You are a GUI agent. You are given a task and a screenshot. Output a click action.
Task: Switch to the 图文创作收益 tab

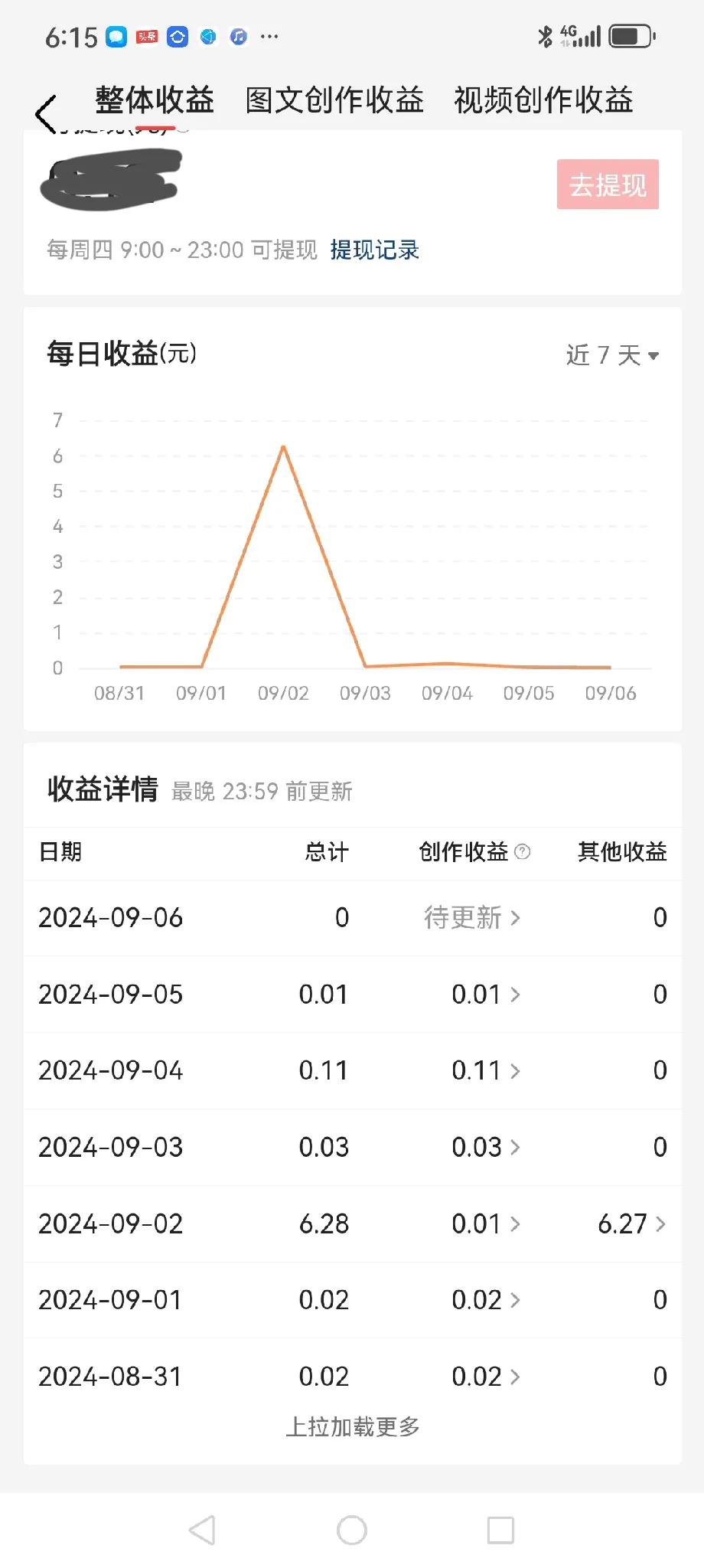point(334,100)
